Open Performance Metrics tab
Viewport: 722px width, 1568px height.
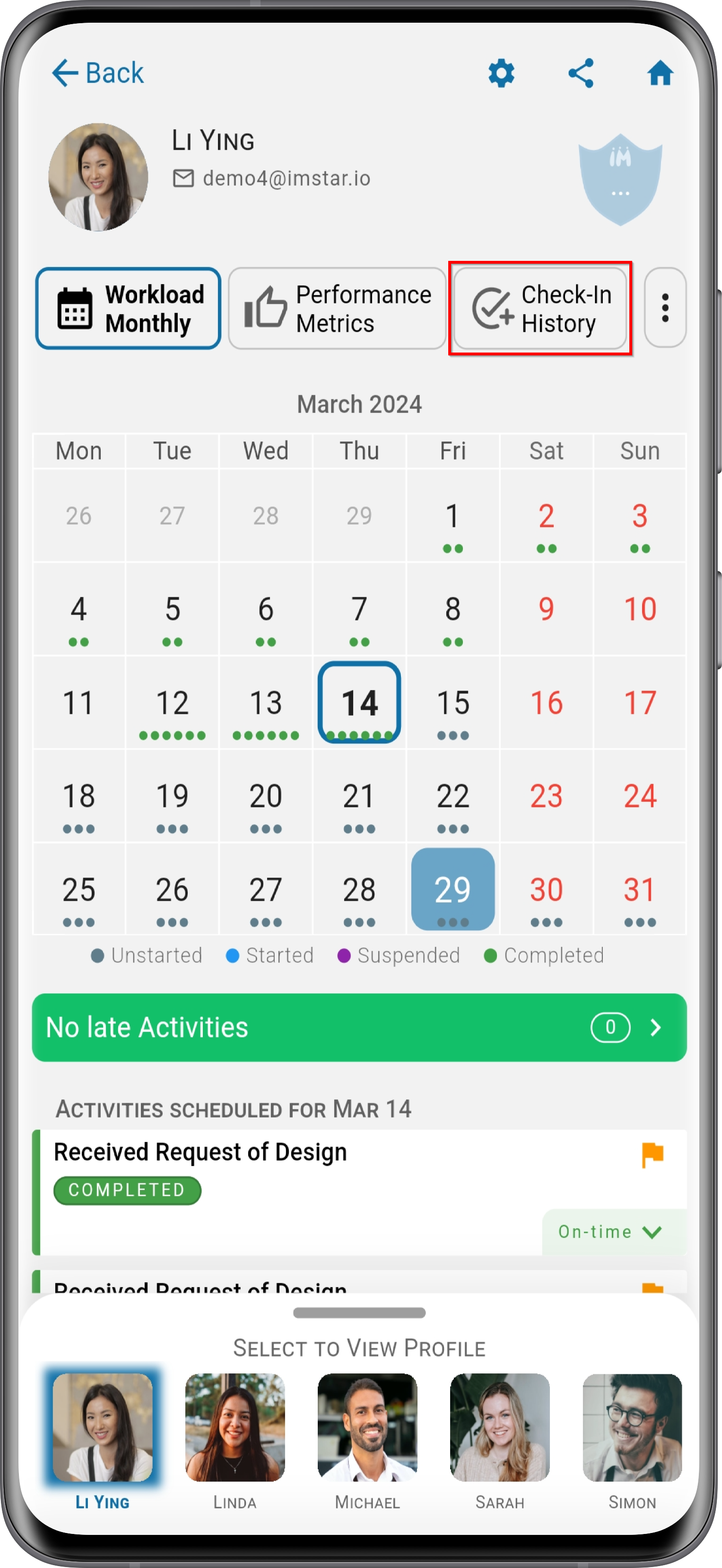click(x=337, y=308)
